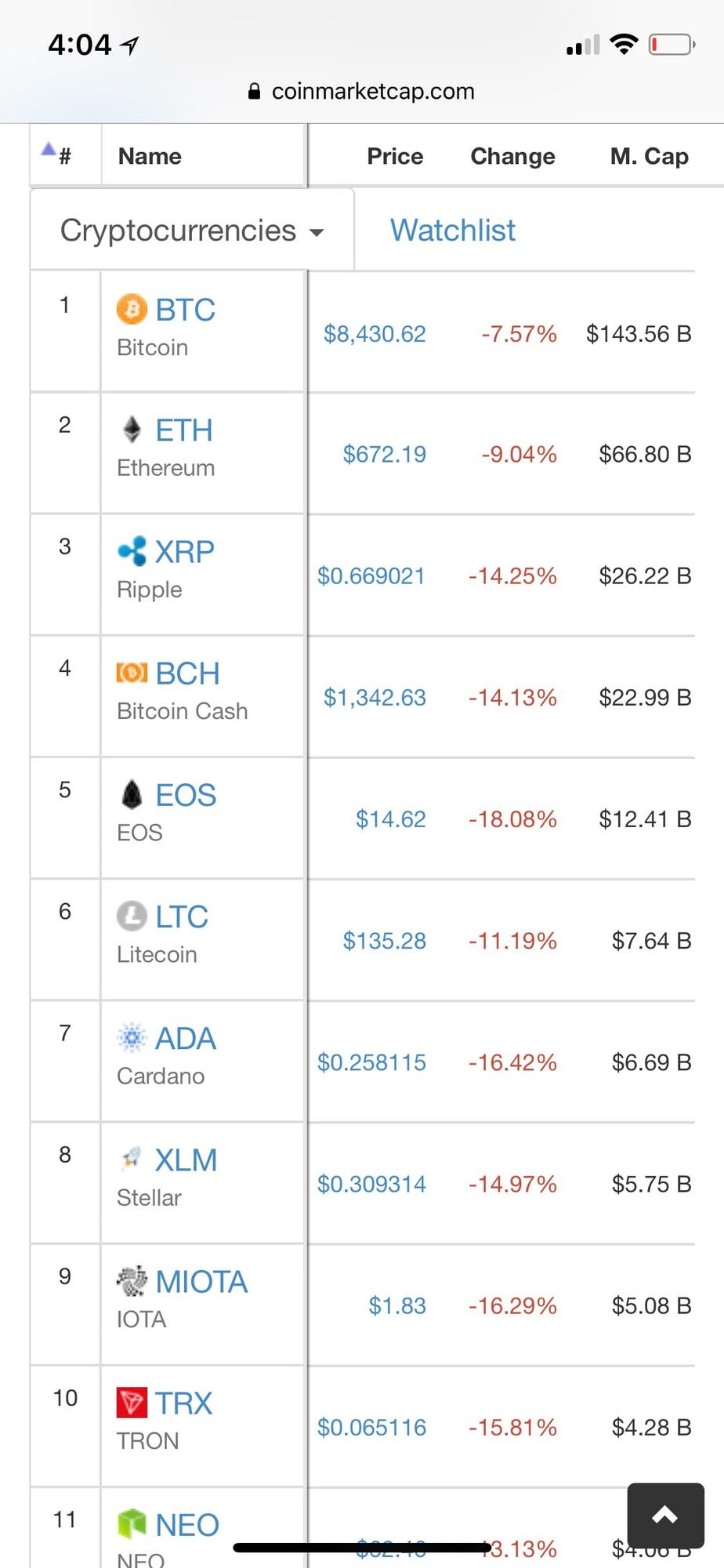Click the Bitcoin Cash coin icon
Screen dimensions: 724x1568
point(132,673)
